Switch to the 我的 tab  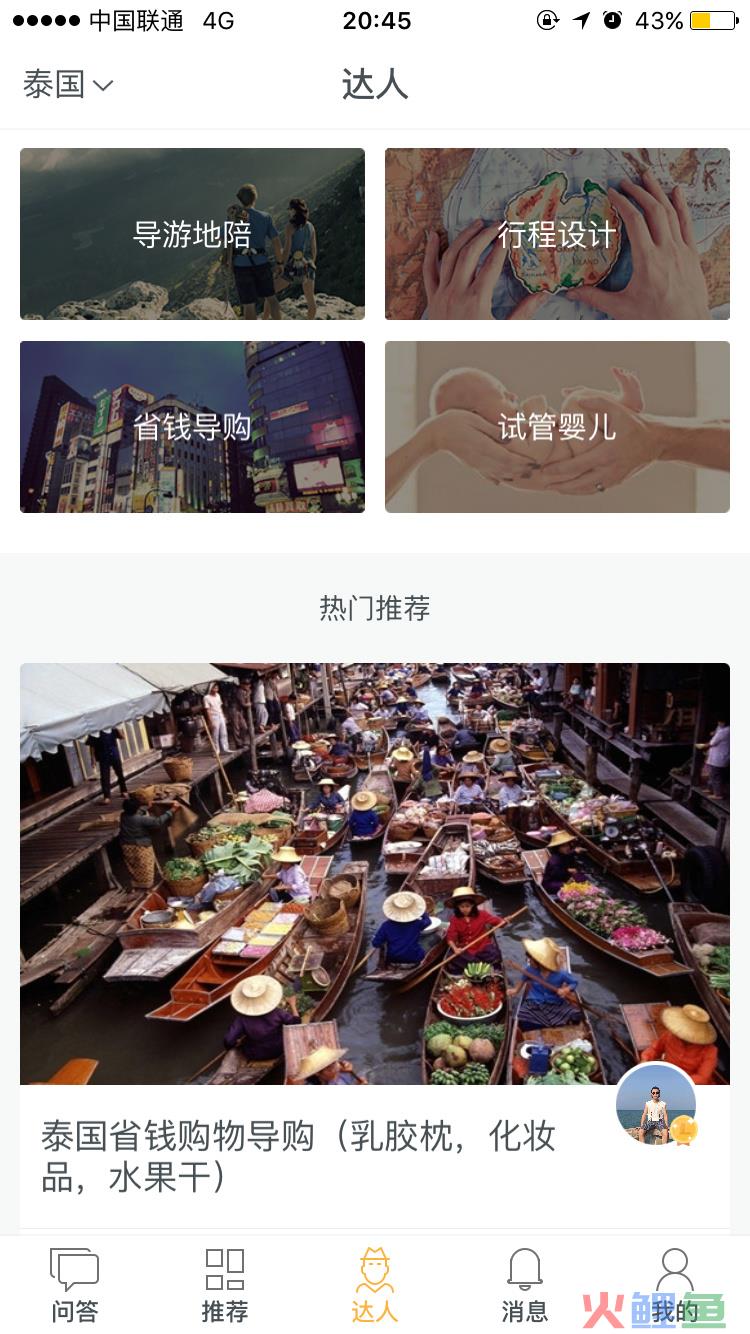[x=675, y=1286]
